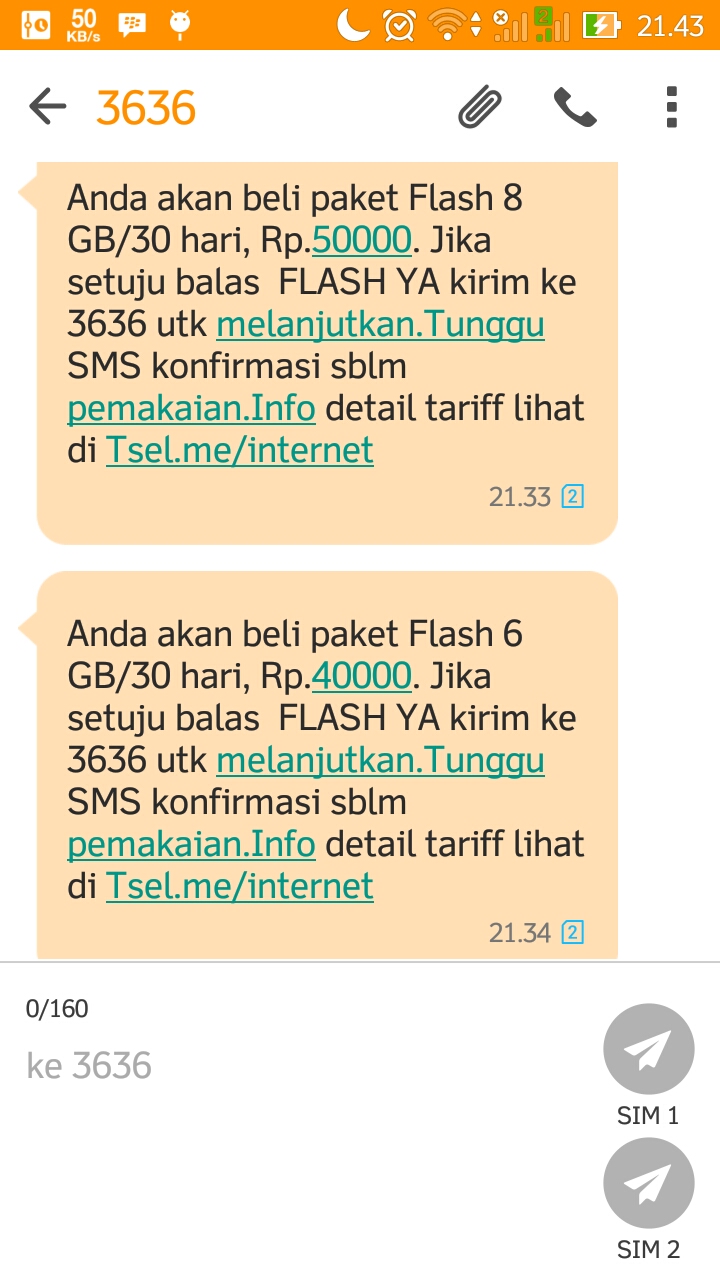
Task: Open the overflow menu
Action: pos(671,106)
